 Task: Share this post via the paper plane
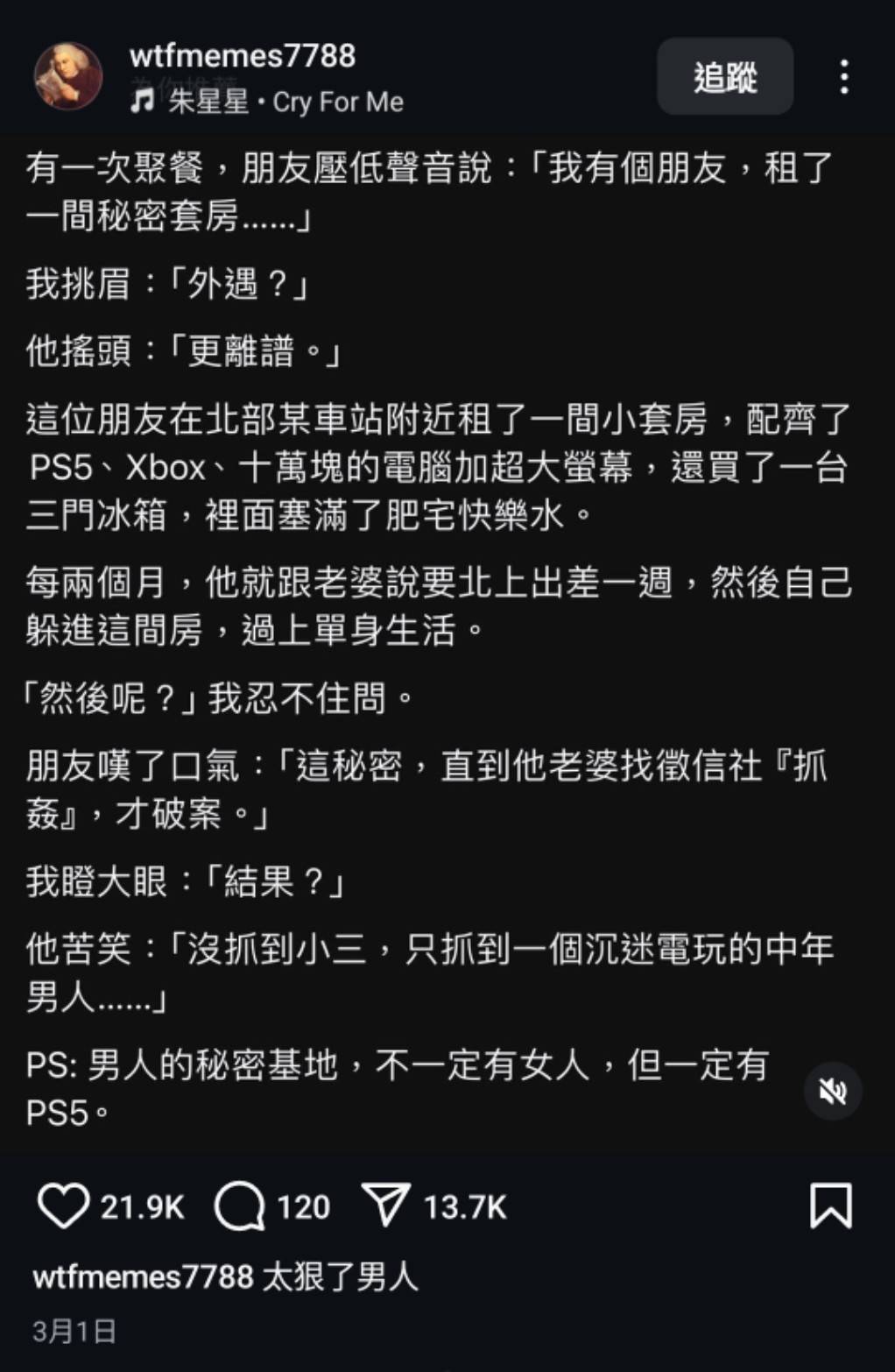pos(386,1206)
